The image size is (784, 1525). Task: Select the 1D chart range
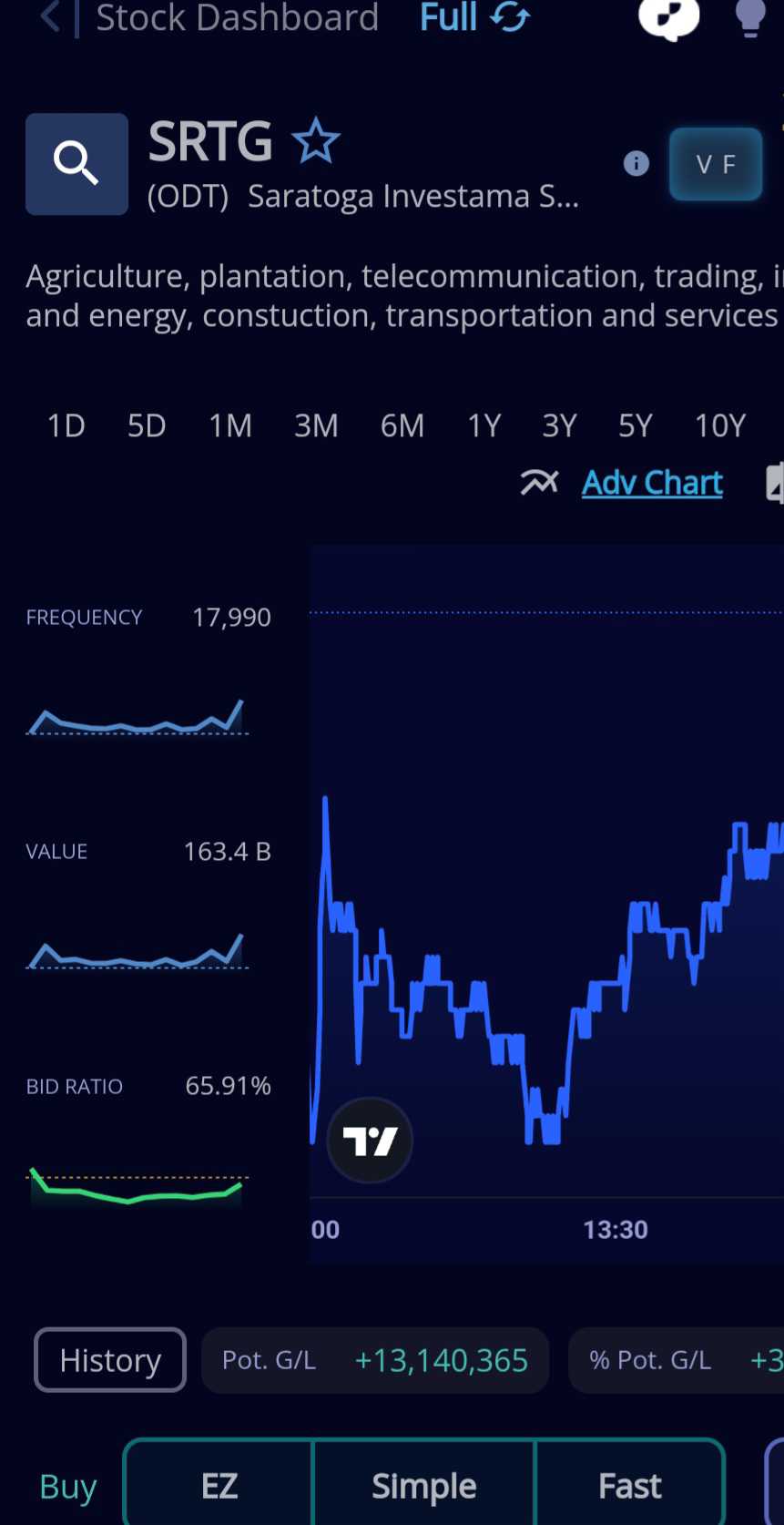(x=66, y=425)
